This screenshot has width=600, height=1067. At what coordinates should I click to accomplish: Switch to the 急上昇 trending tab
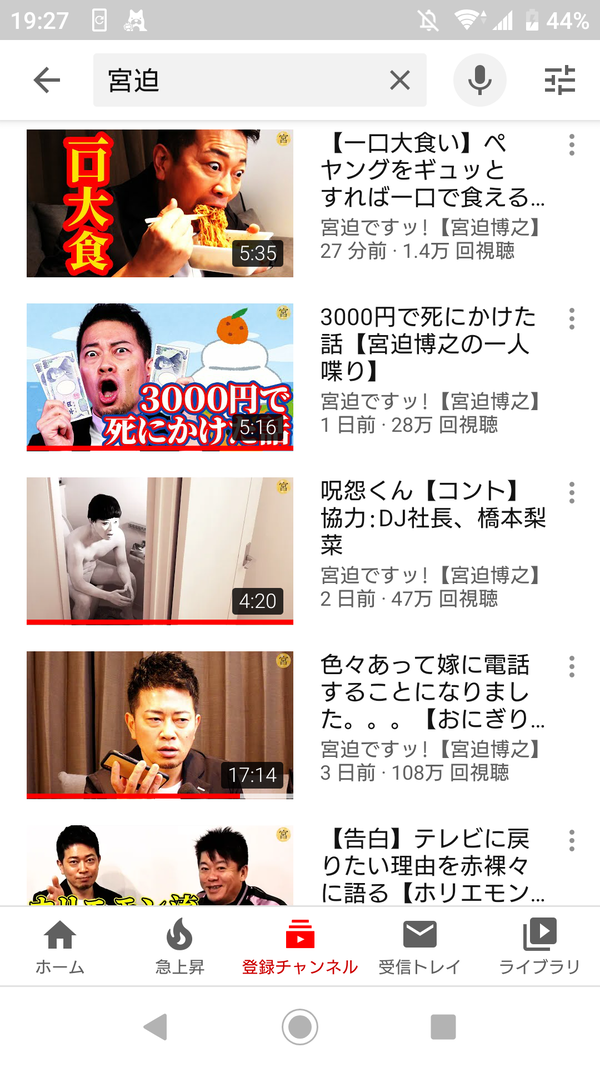tap(180, 946)
